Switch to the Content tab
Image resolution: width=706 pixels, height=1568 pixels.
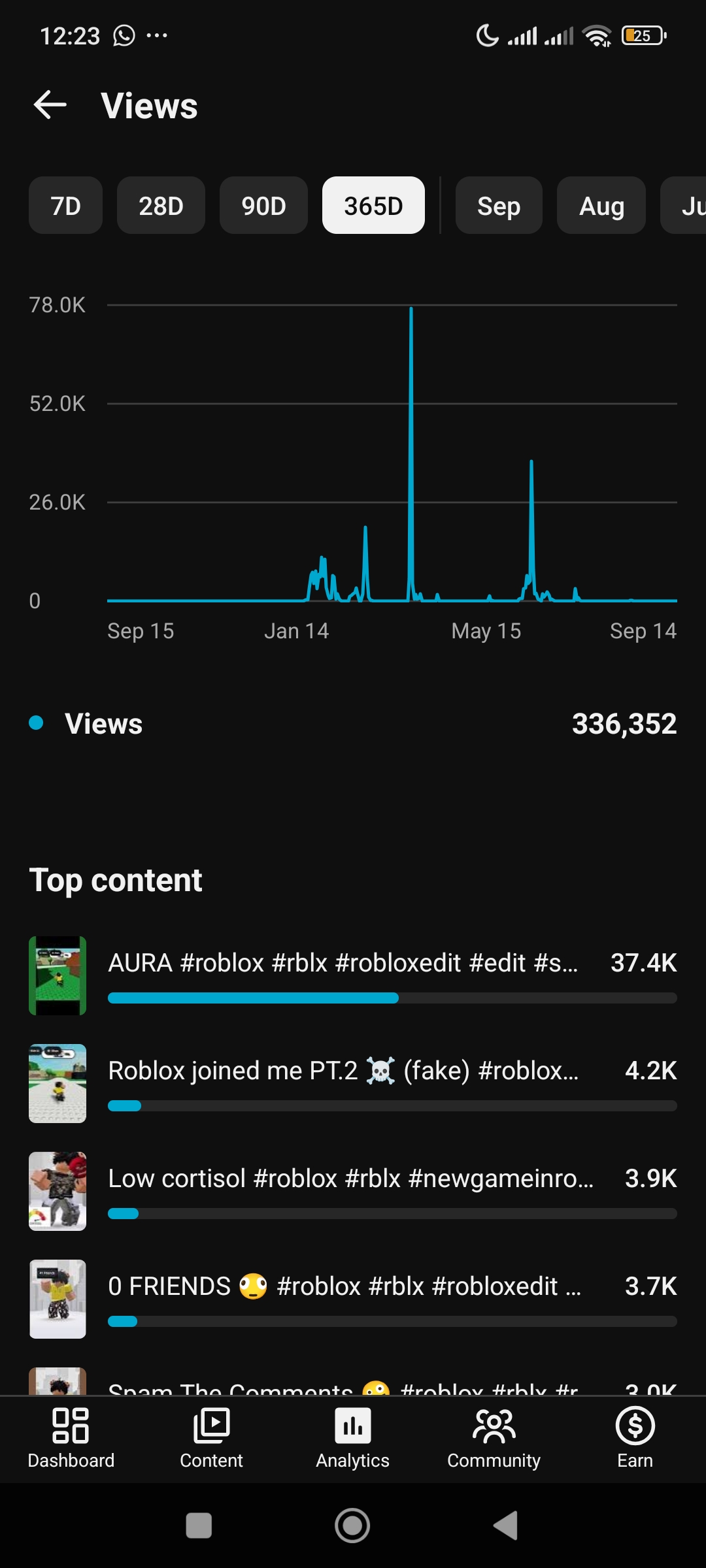click(x=212, y=1439)
